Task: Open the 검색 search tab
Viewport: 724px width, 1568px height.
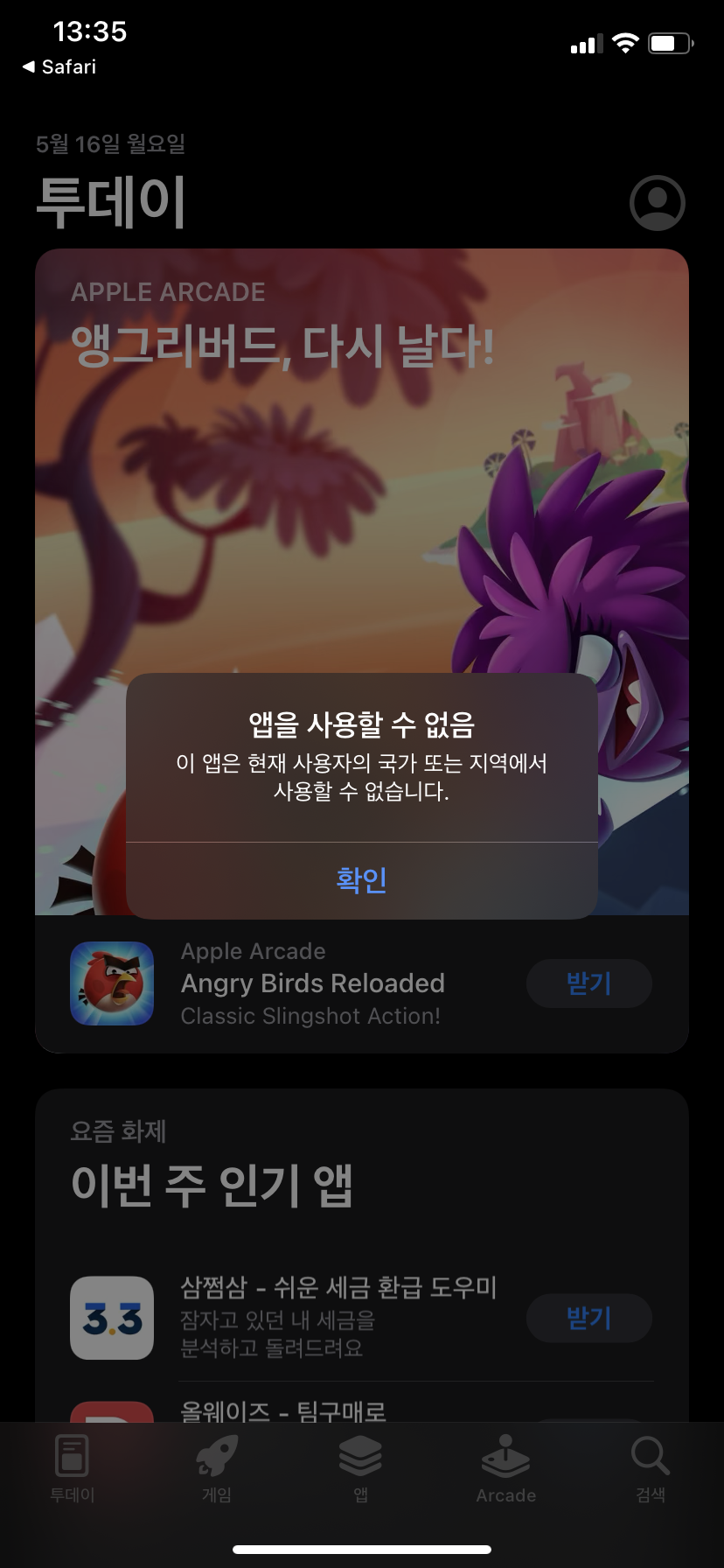Action: [x=650, y=1470]
